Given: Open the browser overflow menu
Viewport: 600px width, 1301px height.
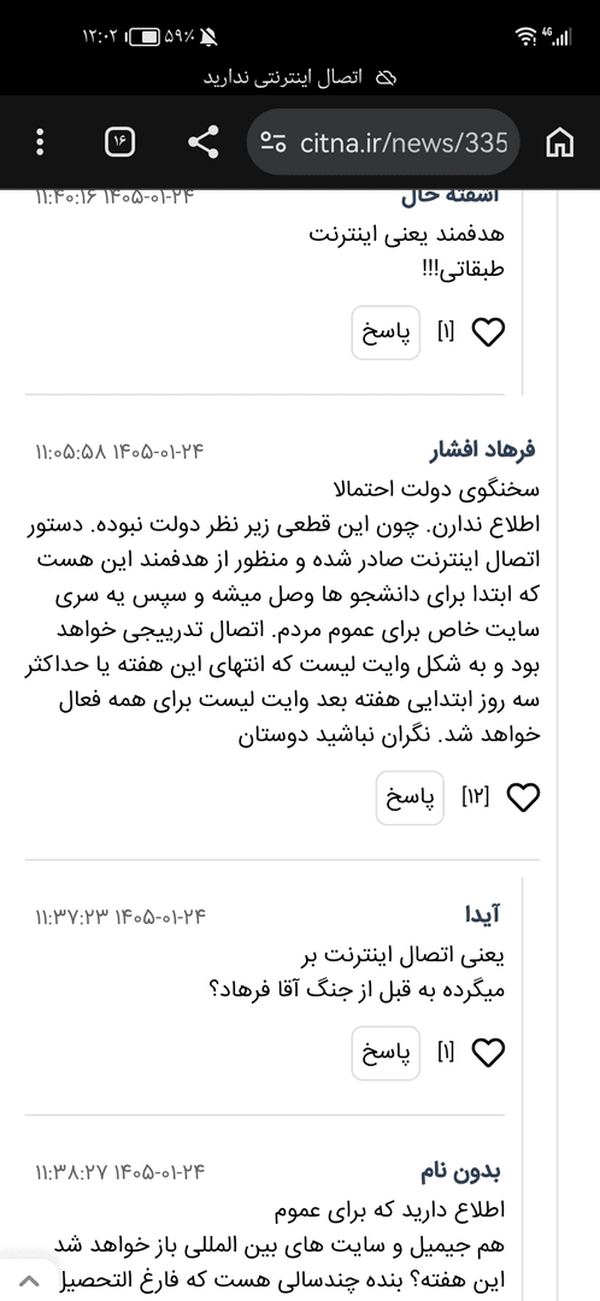Looking at the screenshot, I should 40,143.
